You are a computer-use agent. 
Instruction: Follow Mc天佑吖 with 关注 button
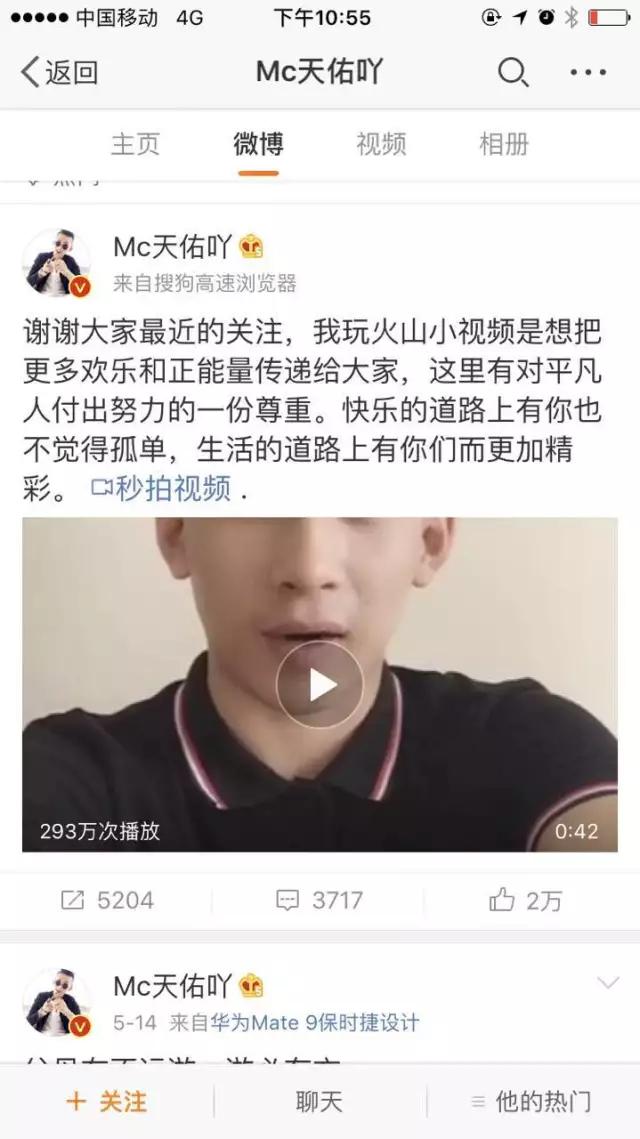pos(107,1102)
